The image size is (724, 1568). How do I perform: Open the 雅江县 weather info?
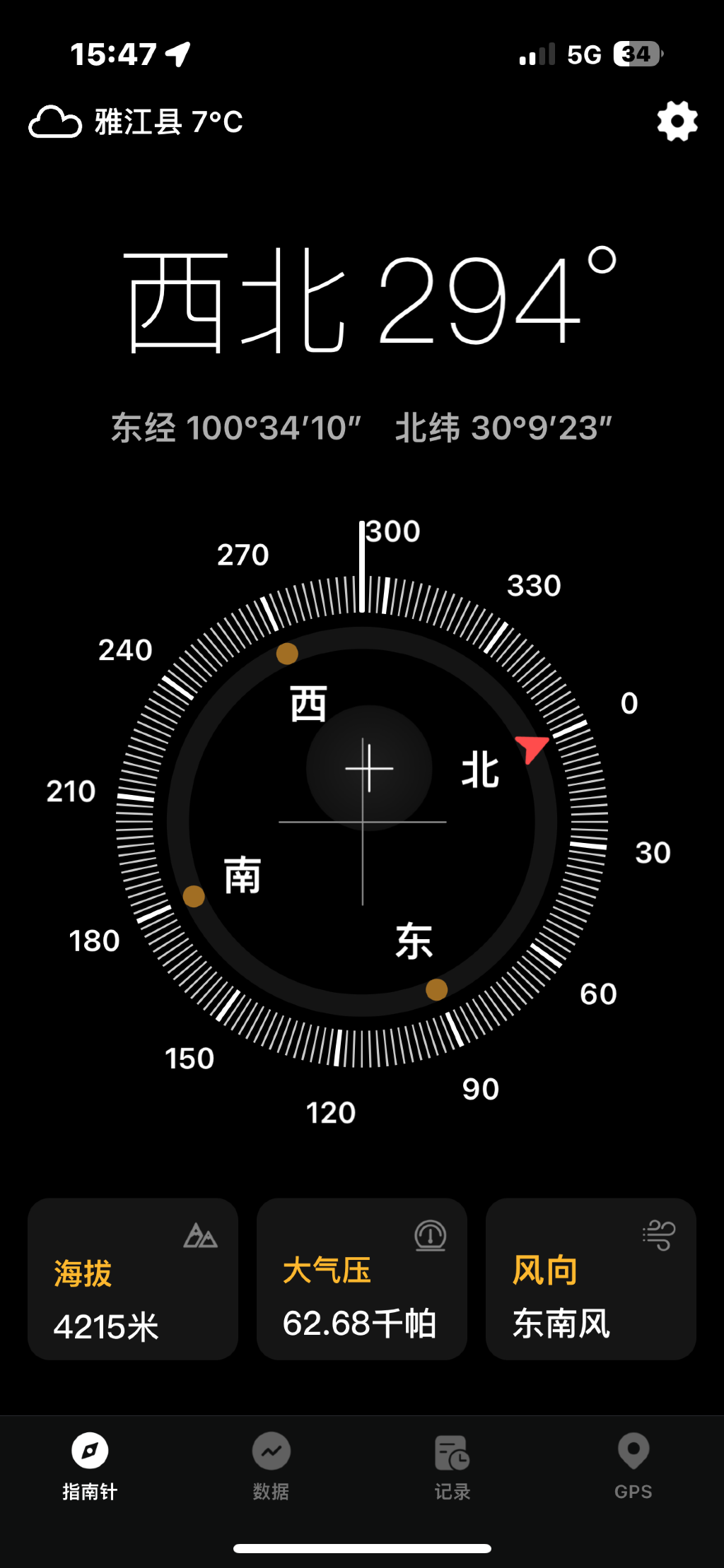pos(136,122)
